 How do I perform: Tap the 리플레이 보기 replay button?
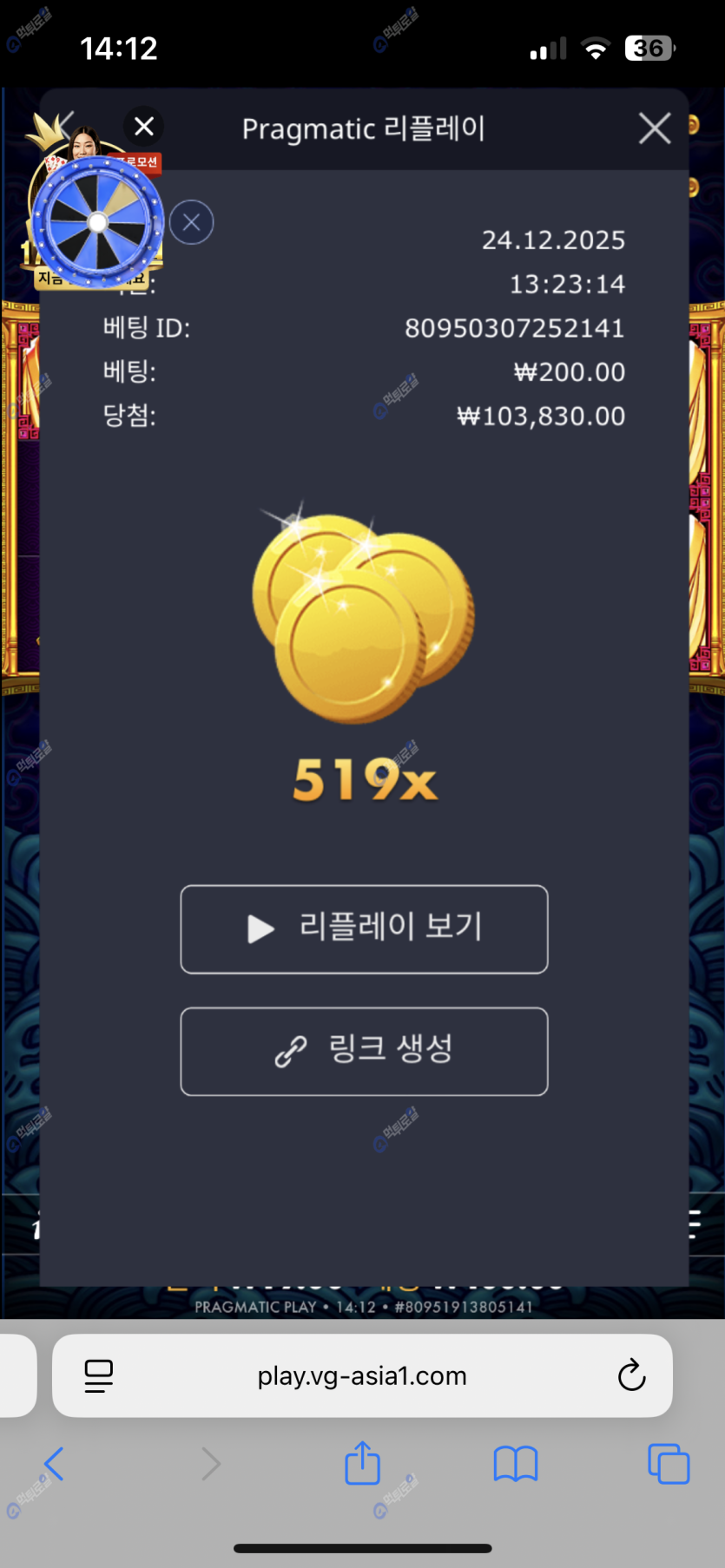coord(364,928)
